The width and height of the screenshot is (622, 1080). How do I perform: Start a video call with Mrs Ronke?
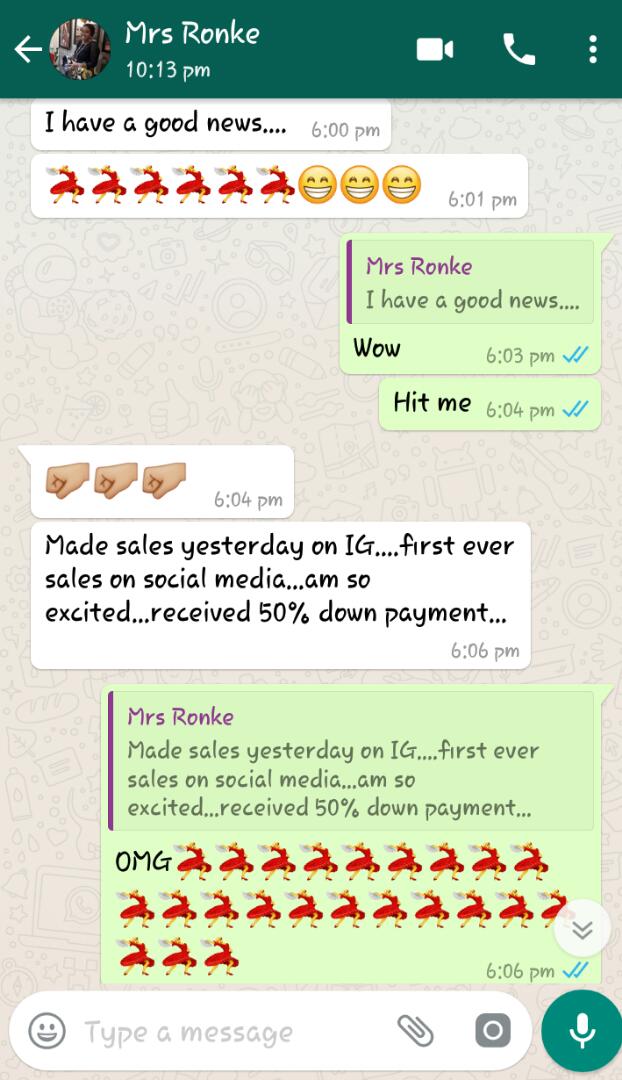tap(434, 49)
